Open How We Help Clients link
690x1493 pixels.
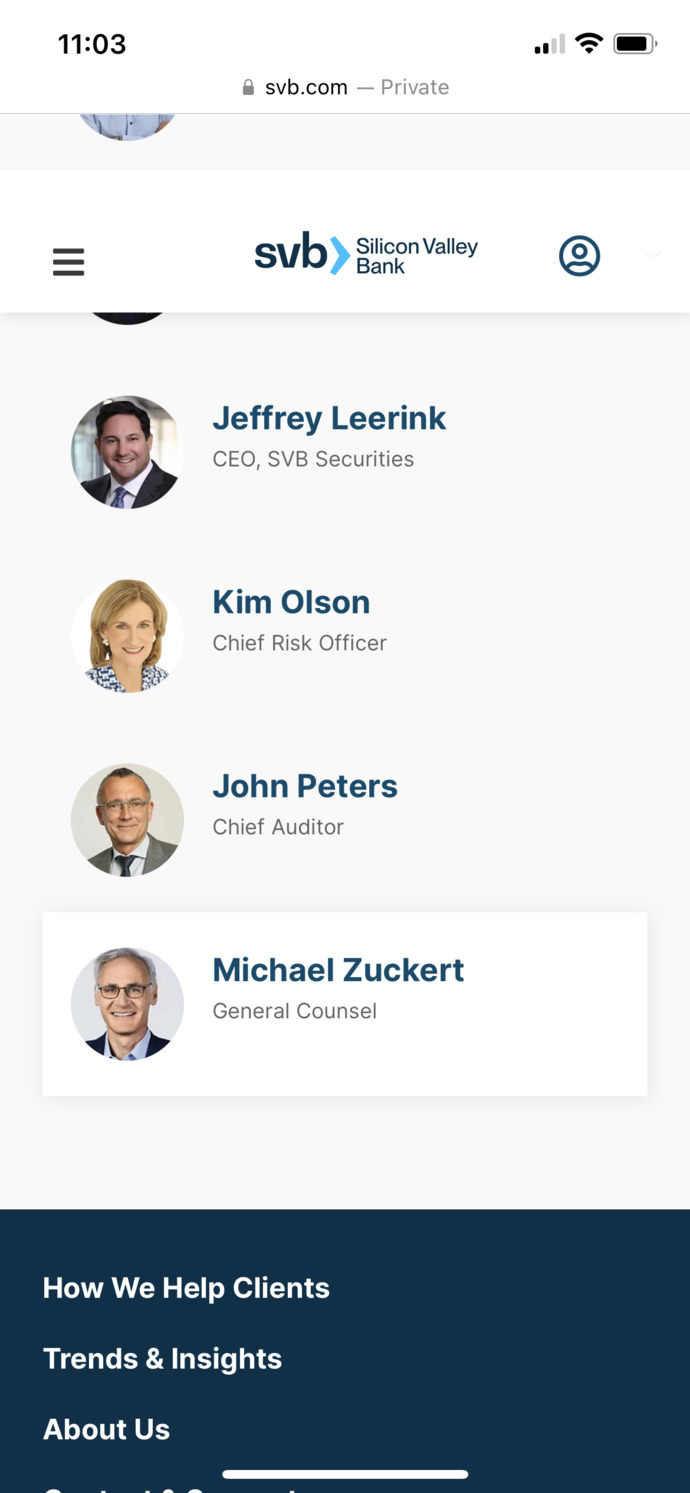186,1288
